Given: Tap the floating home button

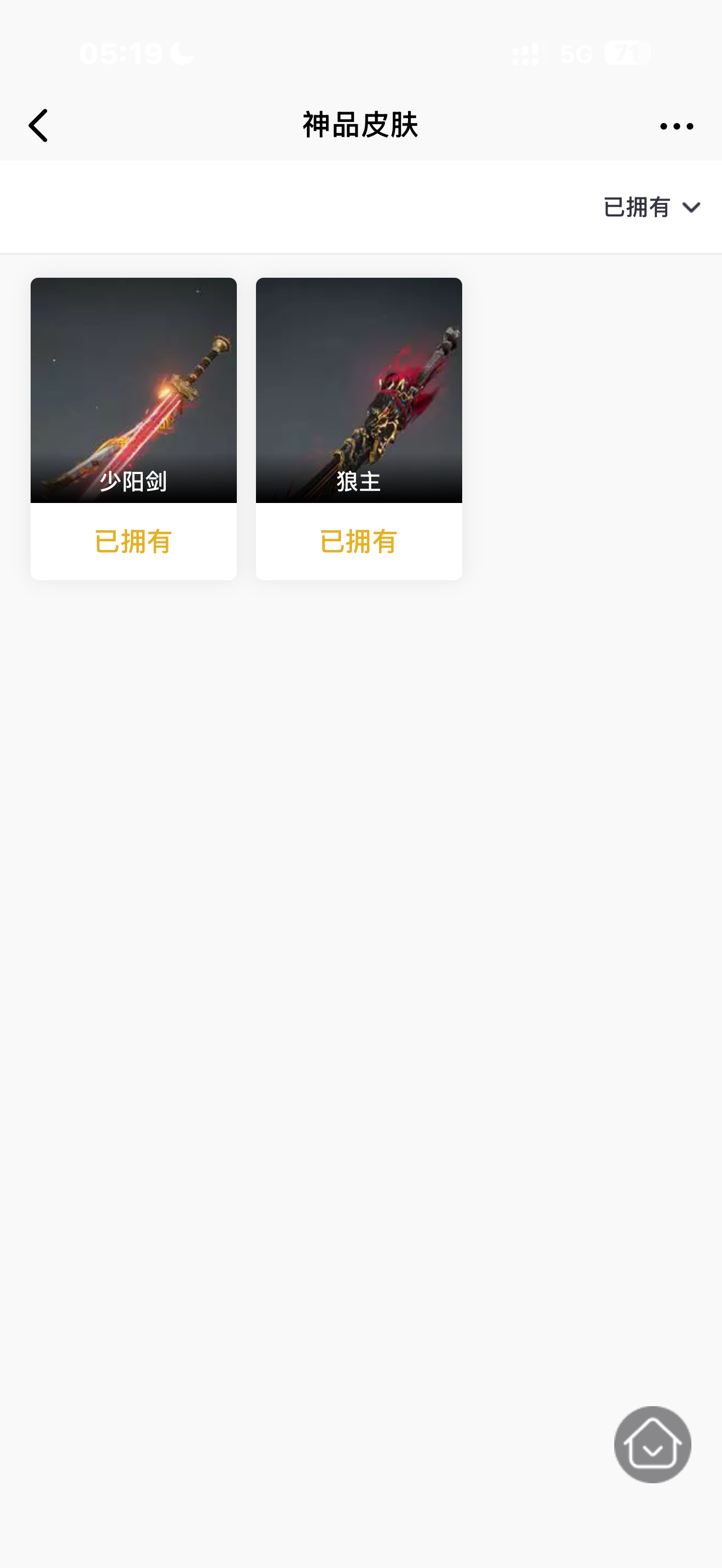Looking at the screenshot, I should [652, 1444].
